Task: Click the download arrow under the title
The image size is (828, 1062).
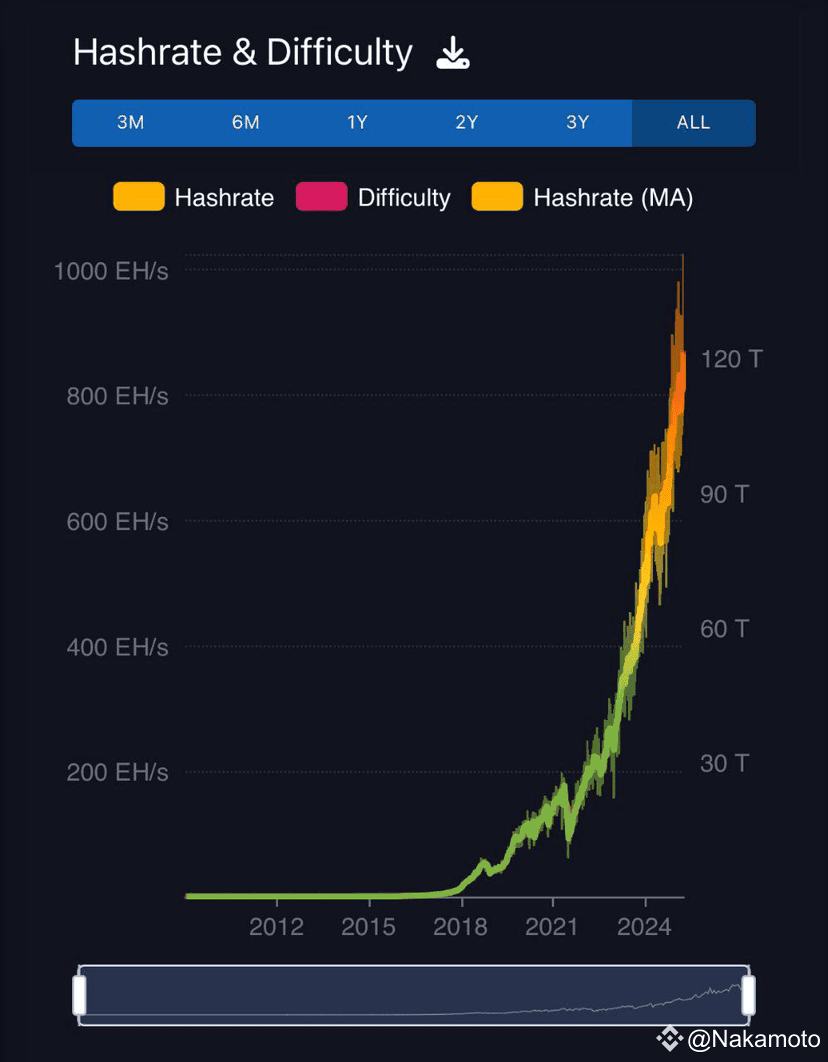Action: (x=455, y=55)
